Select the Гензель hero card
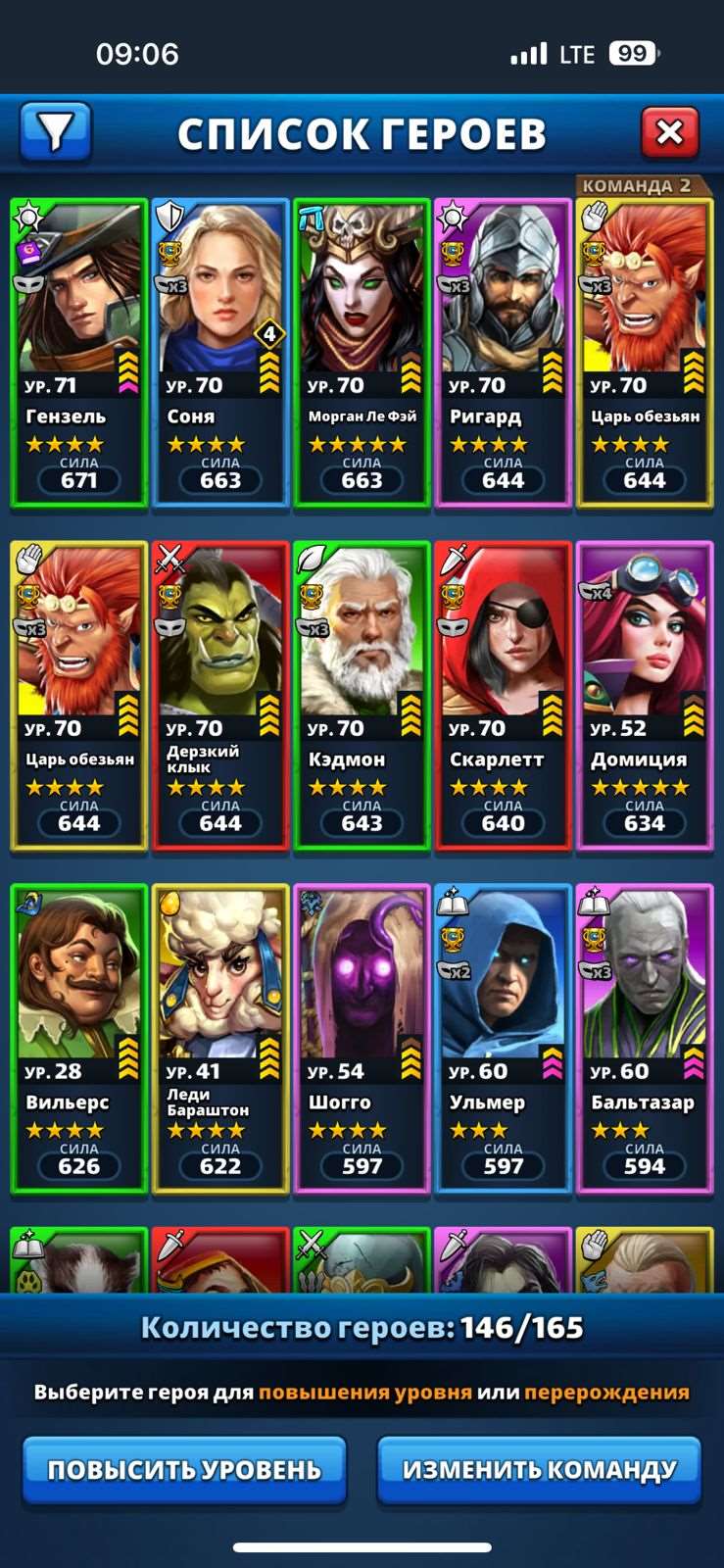 coord(79,353)
